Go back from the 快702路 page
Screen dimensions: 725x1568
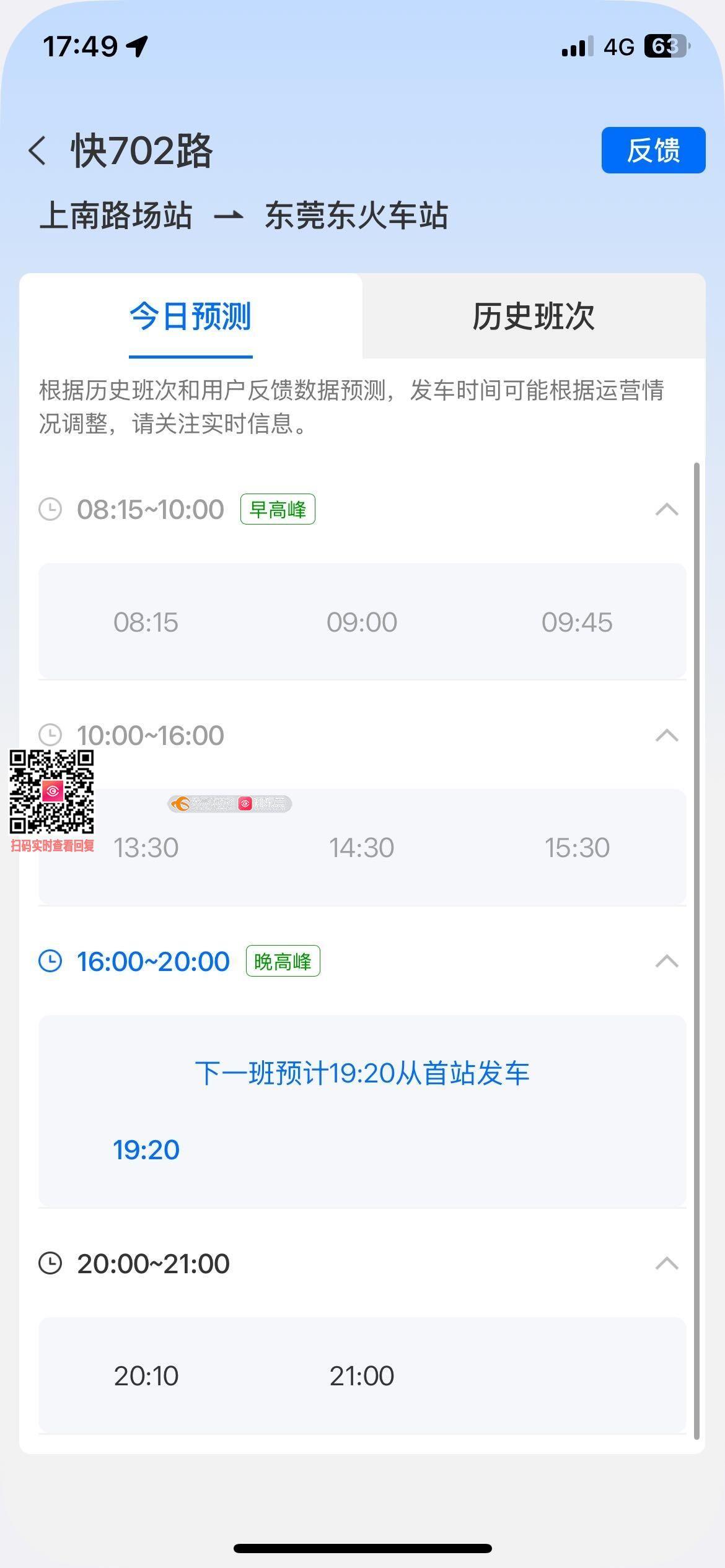pyautogui.click(x=38, y=150)
